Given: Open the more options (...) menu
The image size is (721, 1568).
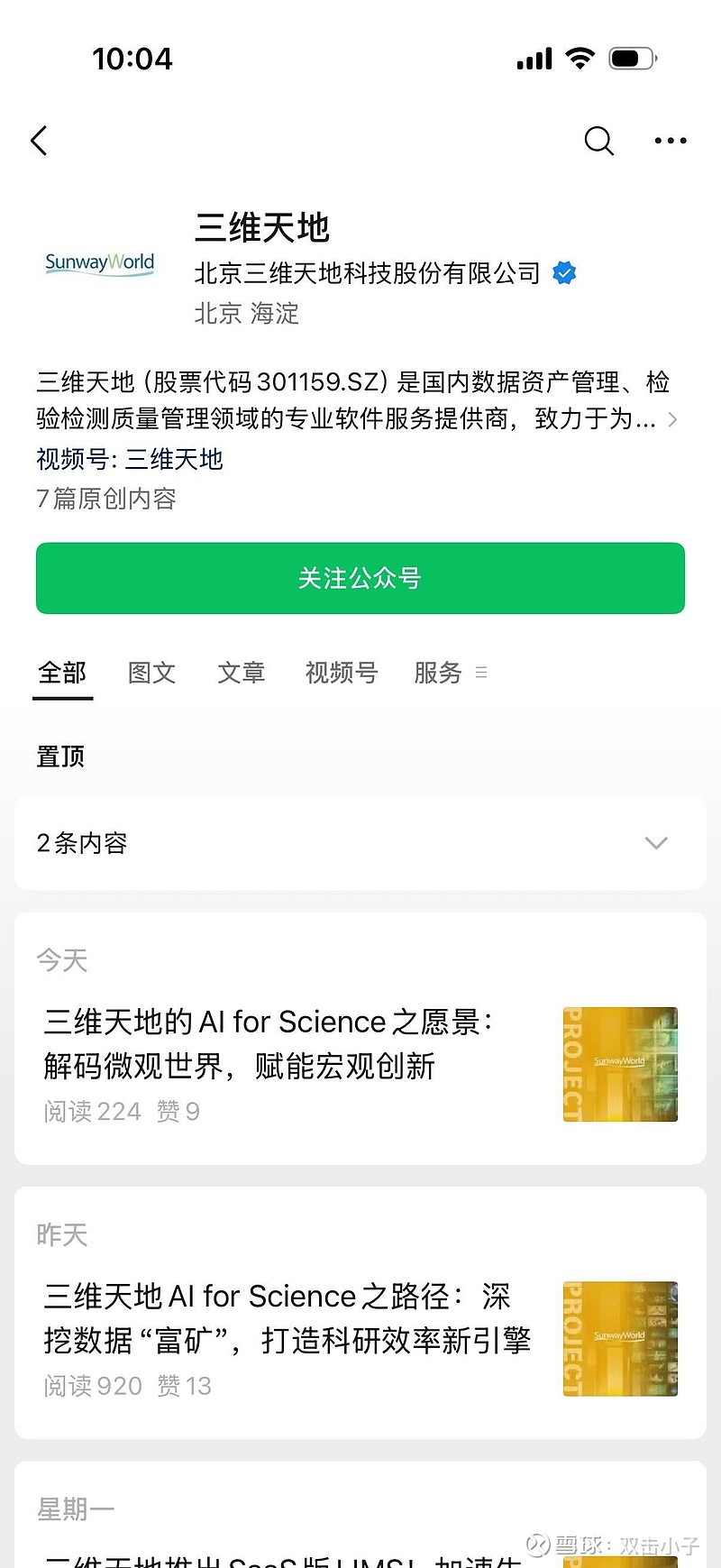Looking at the screenshot, I should point(671,141).
